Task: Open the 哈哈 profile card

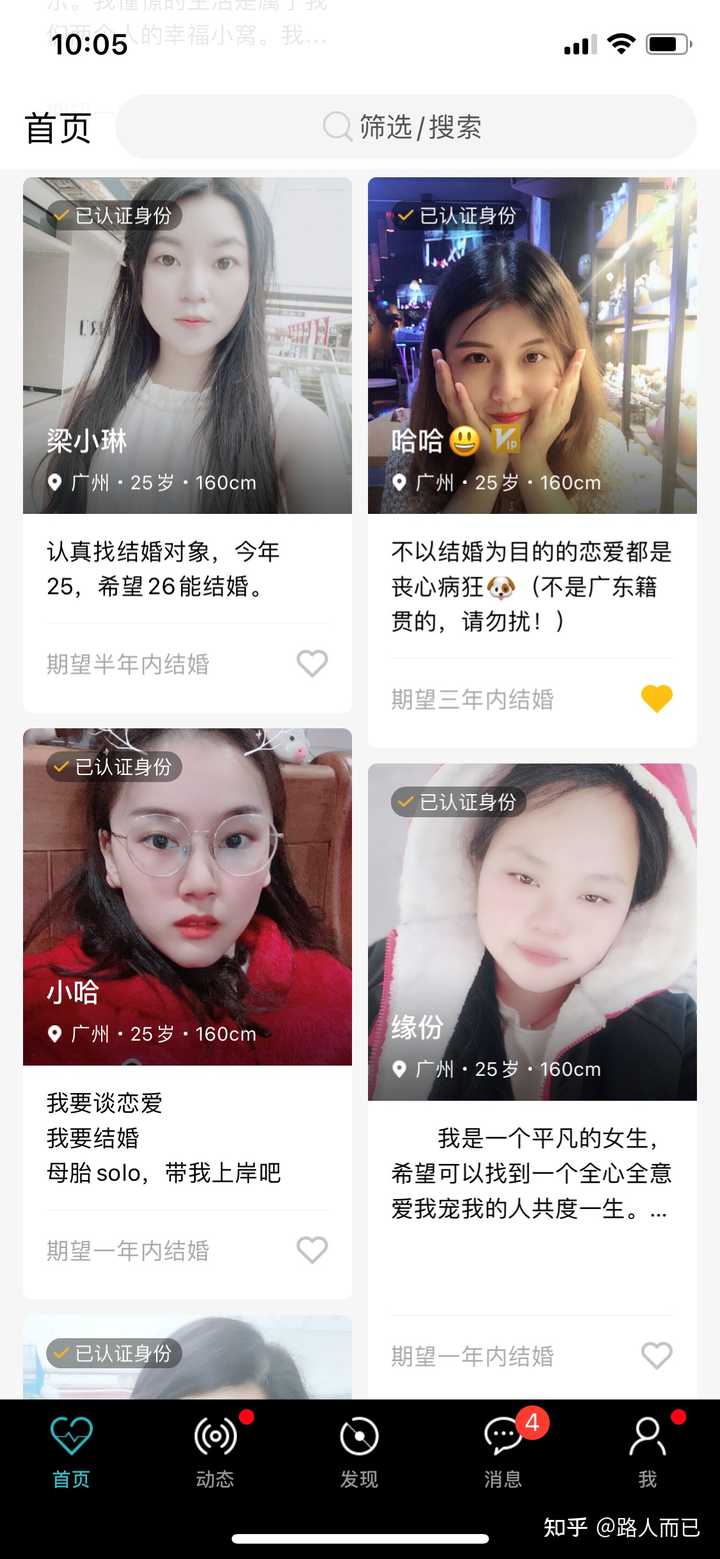Action: click(x=532, y=346)
